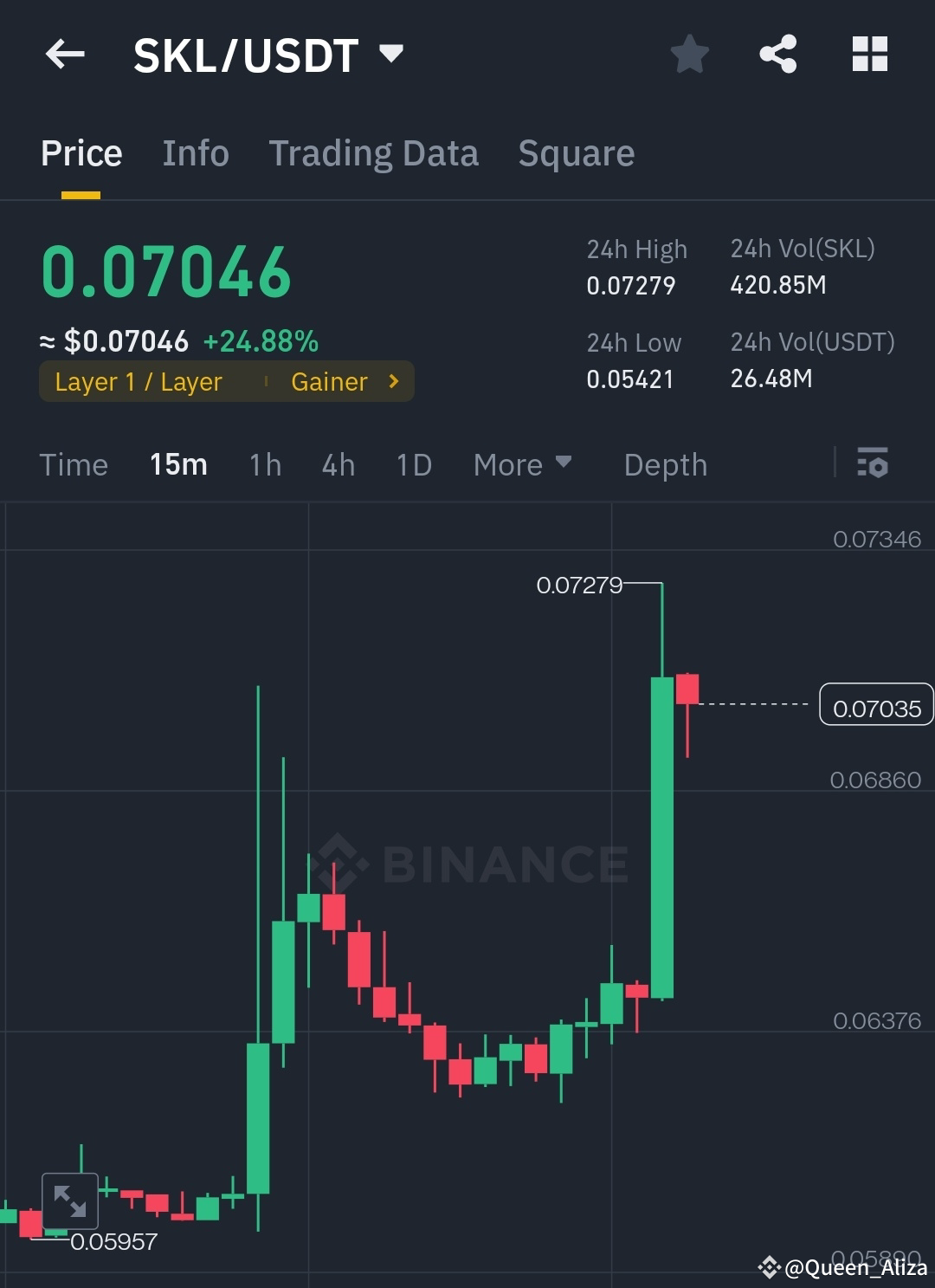The image size is (935, 1288).
Task: Select the Square tab
Action: (x=576, y=152)
